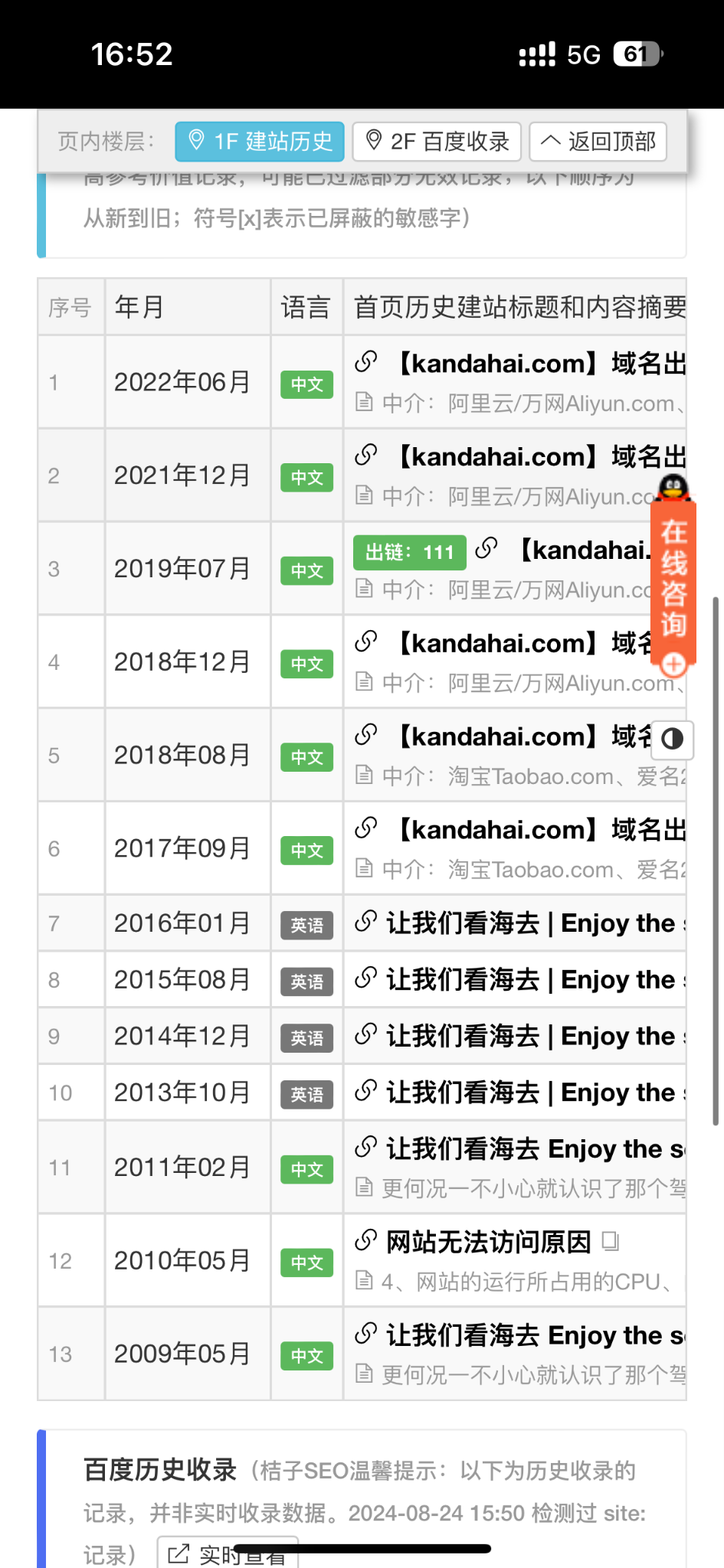
Task: Jump to 1F 建站历史 section
Action: [x=259, y=142]
